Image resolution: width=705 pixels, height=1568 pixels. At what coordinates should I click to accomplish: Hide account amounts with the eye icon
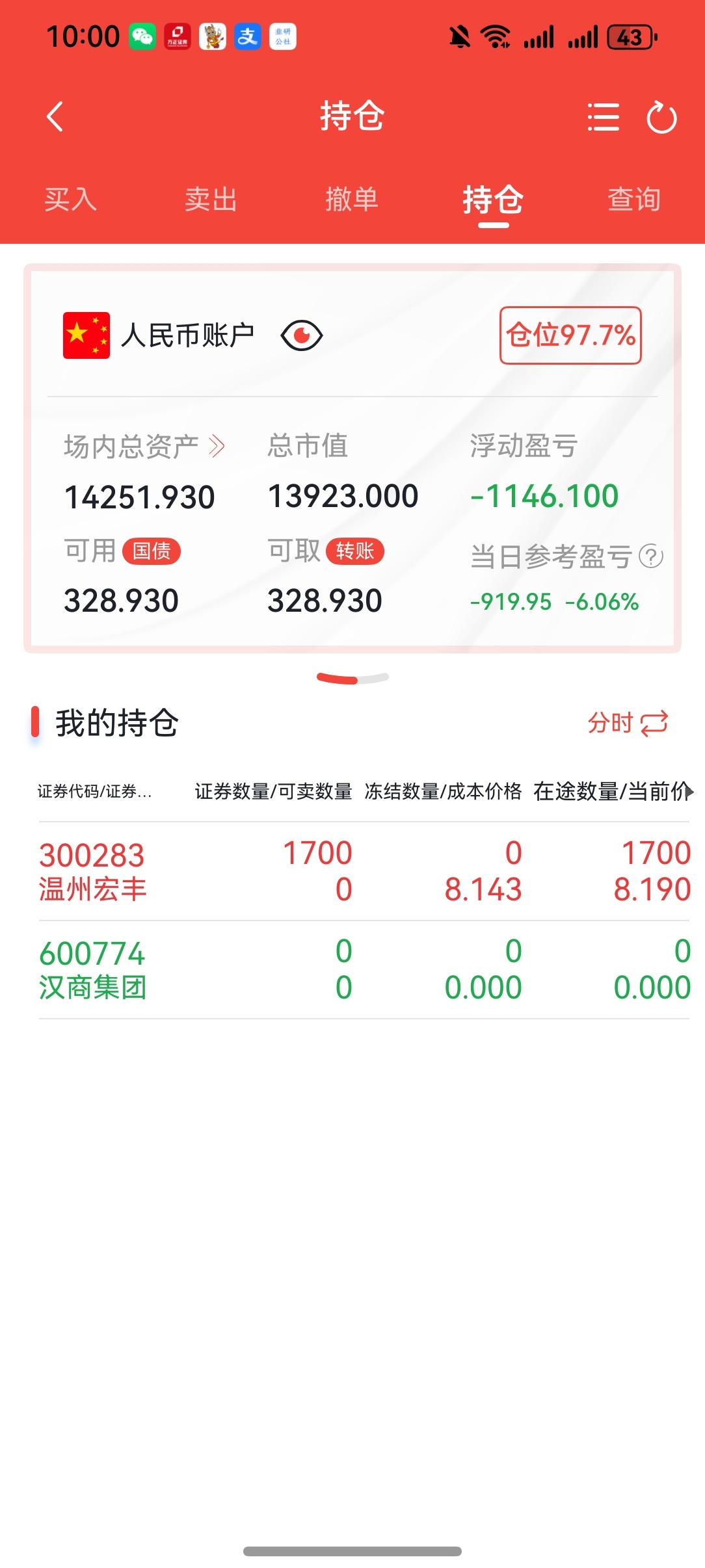point(301,335)
